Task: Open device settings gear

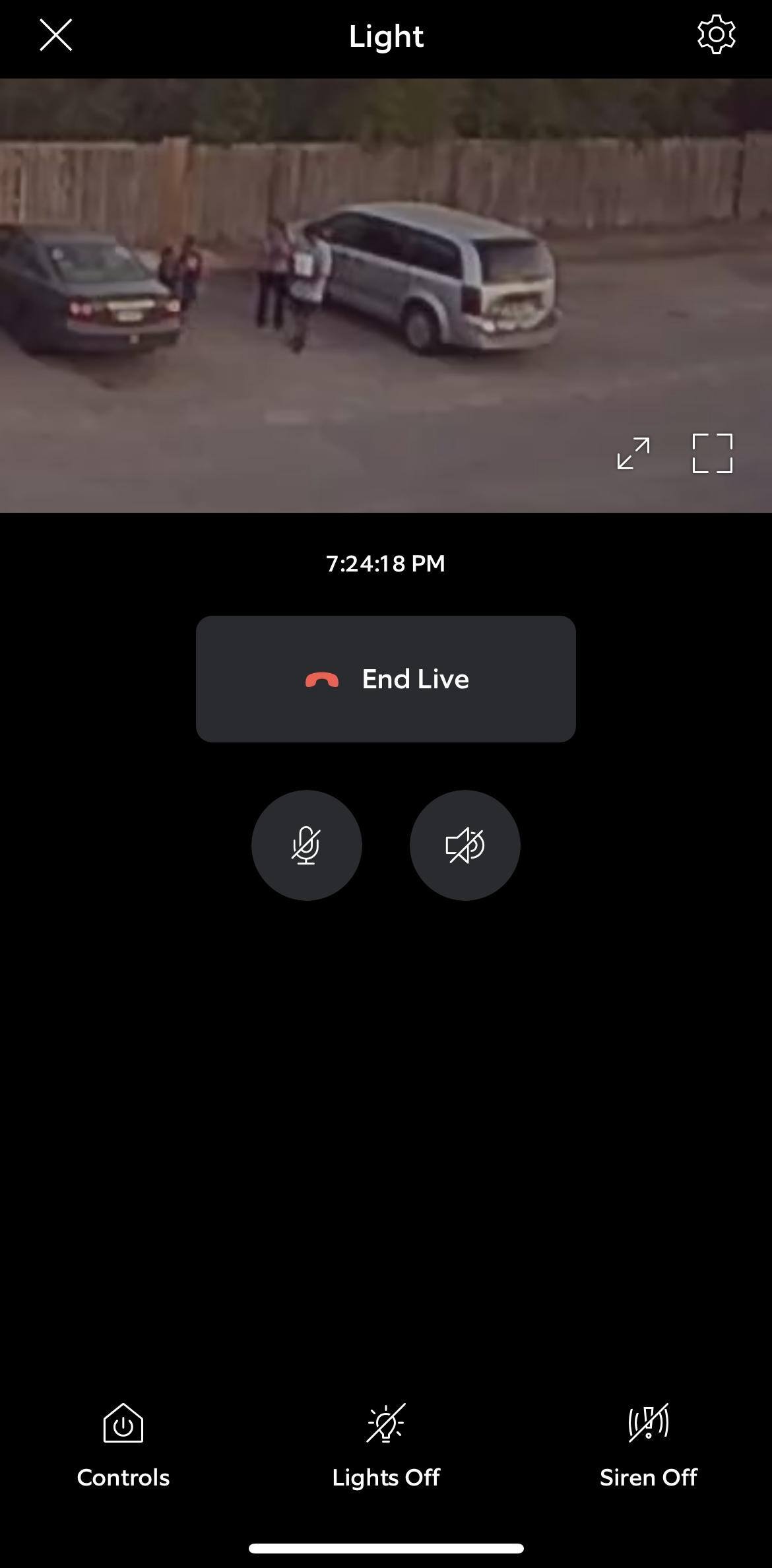Action: 716,35
